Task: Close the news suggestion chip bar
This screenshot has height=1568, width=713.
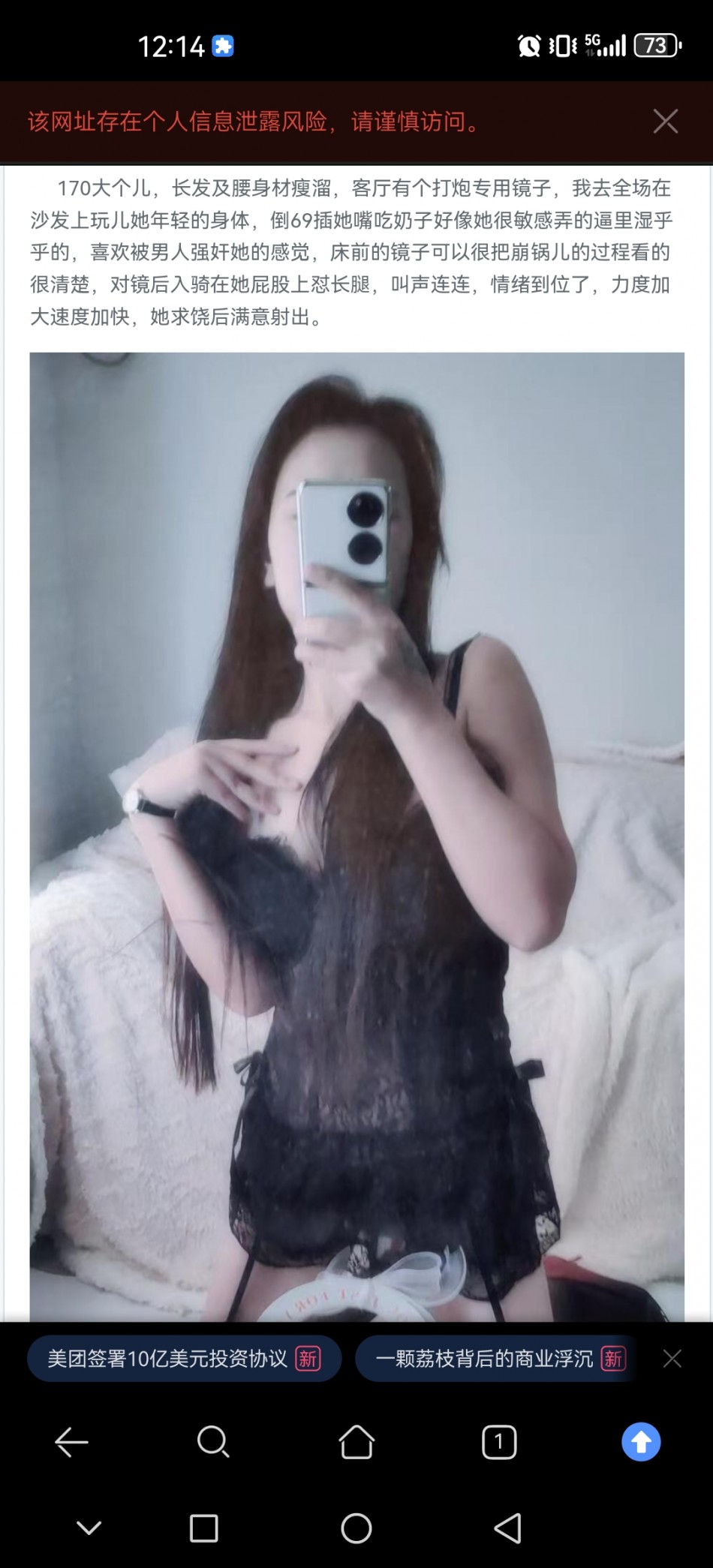Action: point(672,1359)
